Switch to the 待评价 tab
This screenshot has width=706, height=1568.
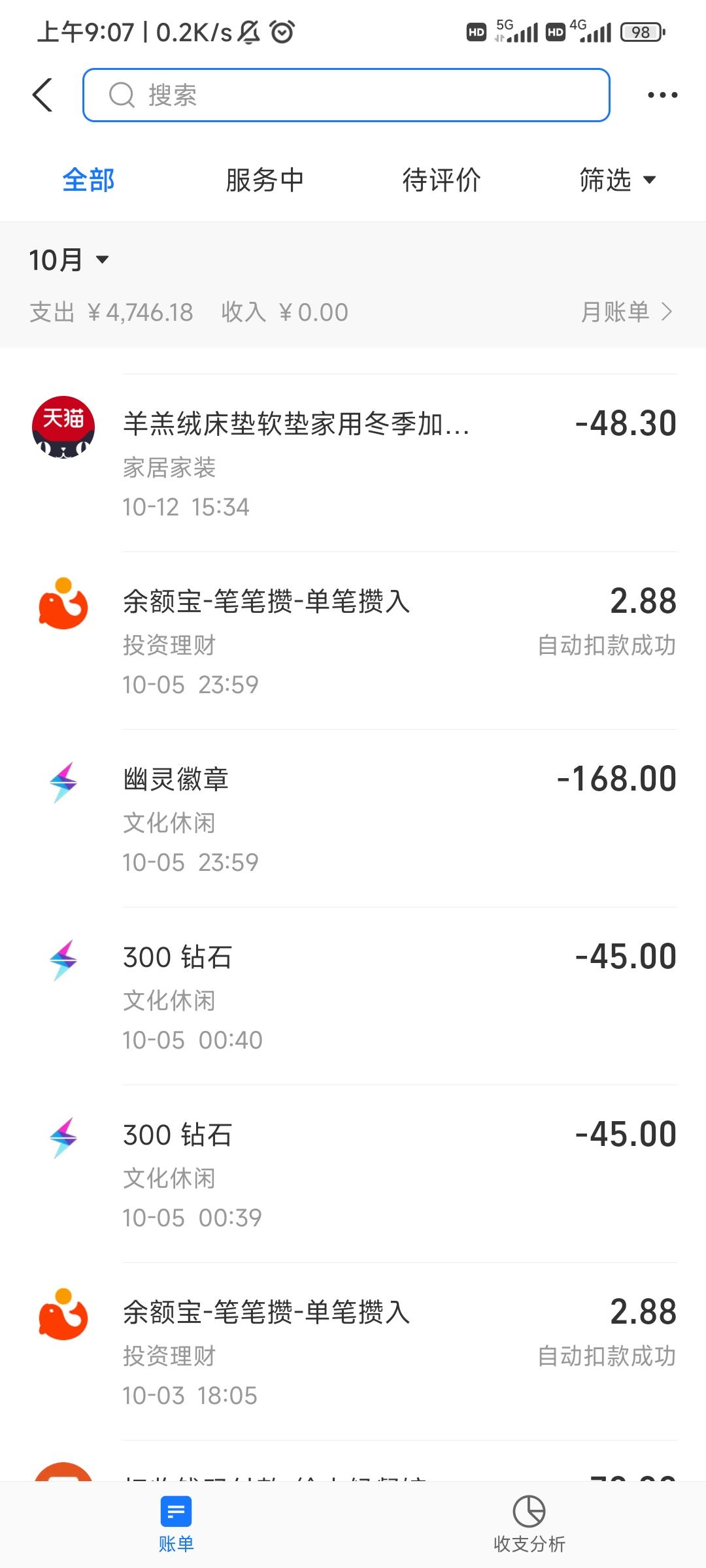pyautogui.click(x=441, y=180)
